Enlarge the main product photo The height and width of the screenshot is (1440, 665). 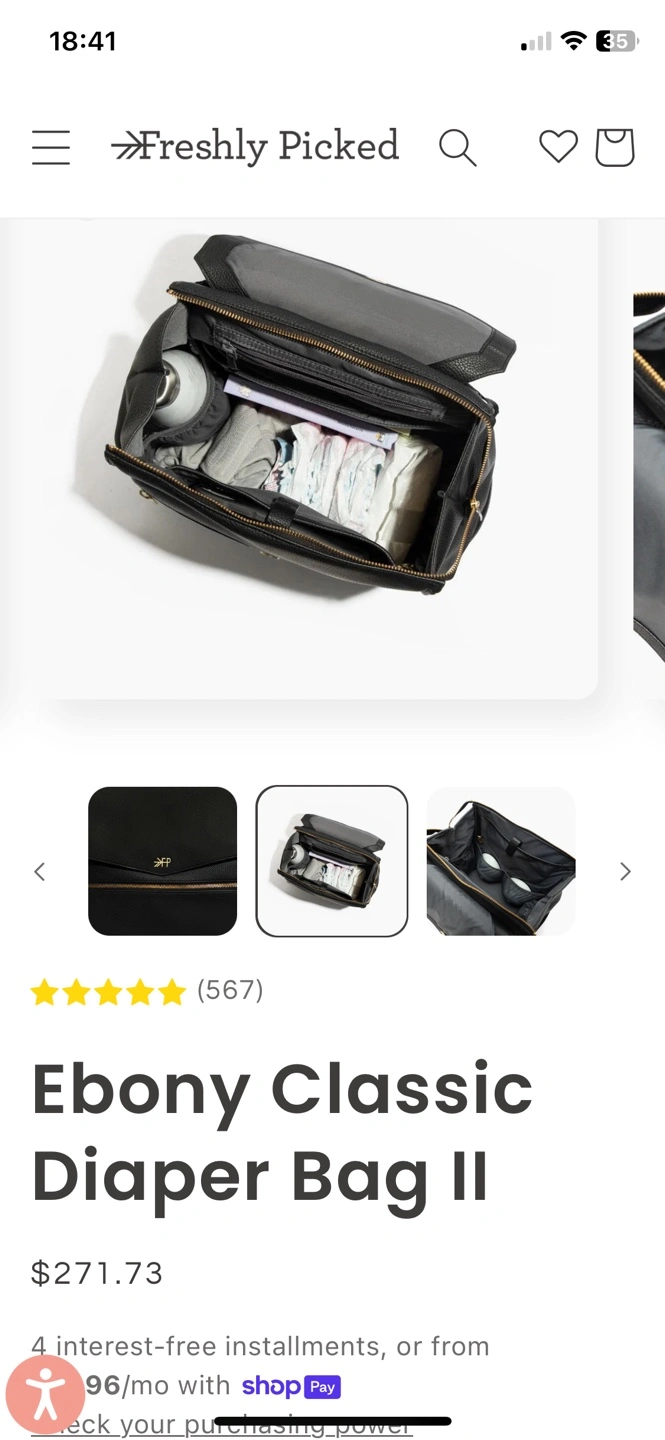coord(299,459)
